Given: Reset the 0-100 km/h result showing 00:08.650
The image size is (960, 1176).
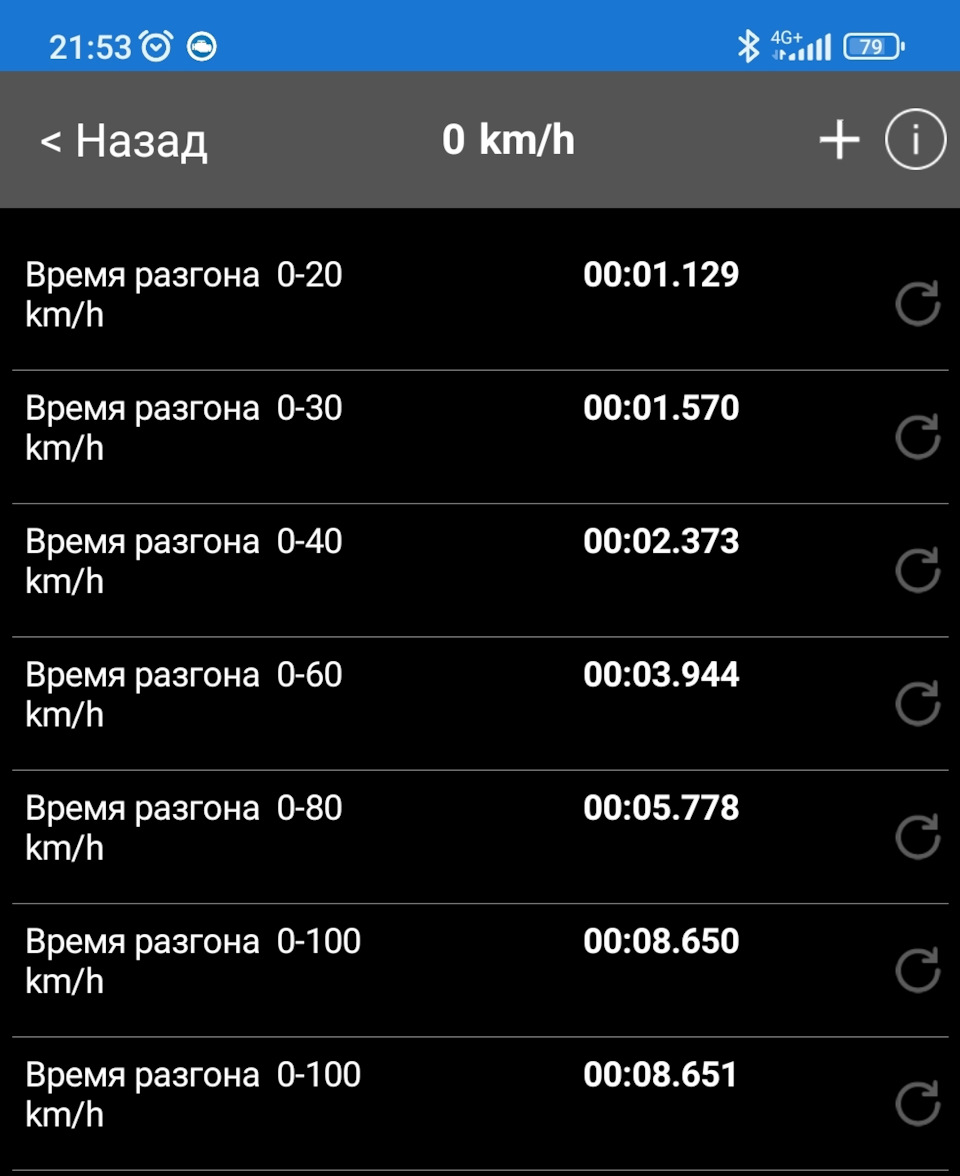Looking at the screenshot, I should (917, 970).
